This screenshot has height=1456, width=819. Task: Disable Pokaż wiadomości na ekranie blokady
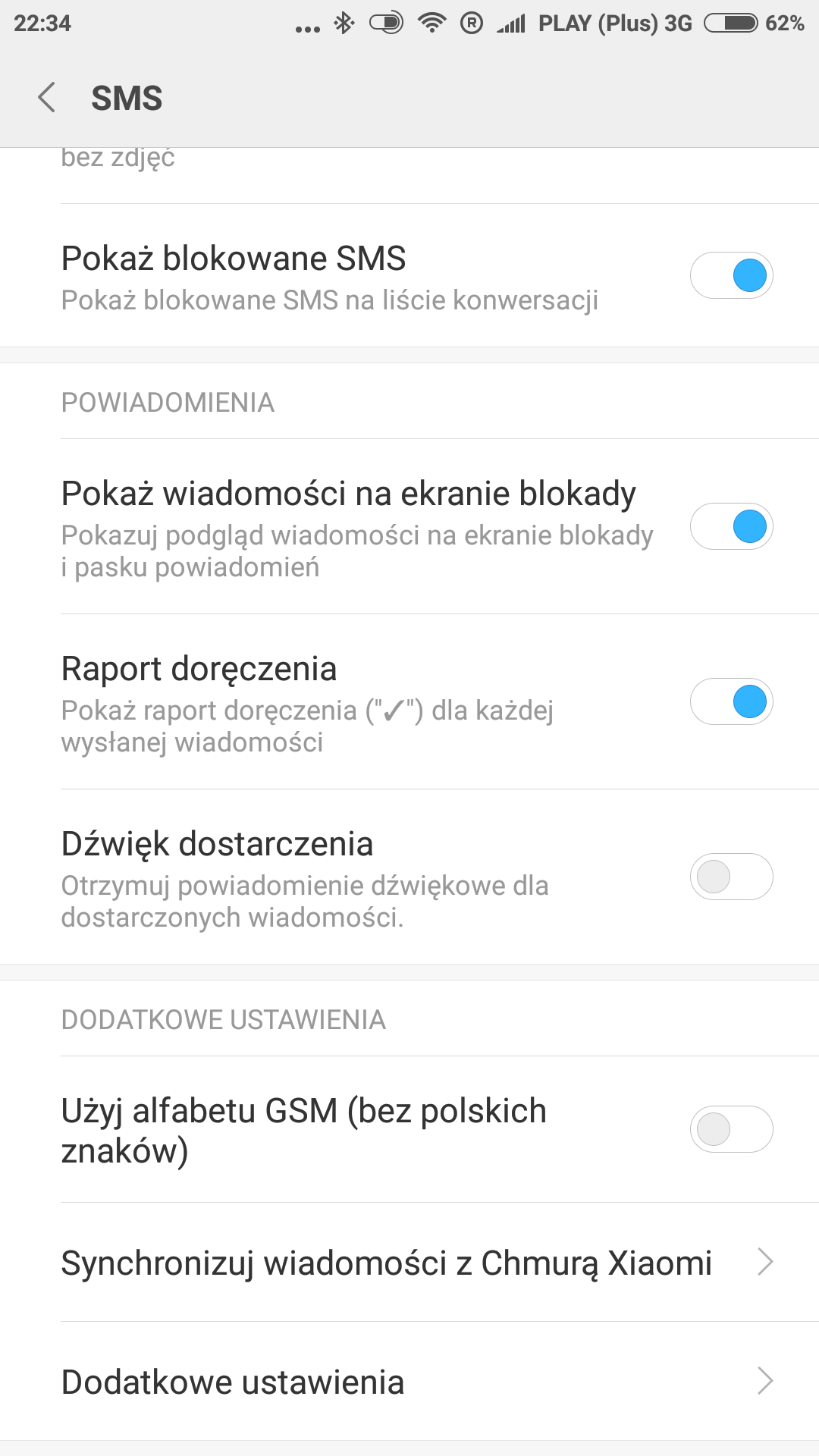731,526
